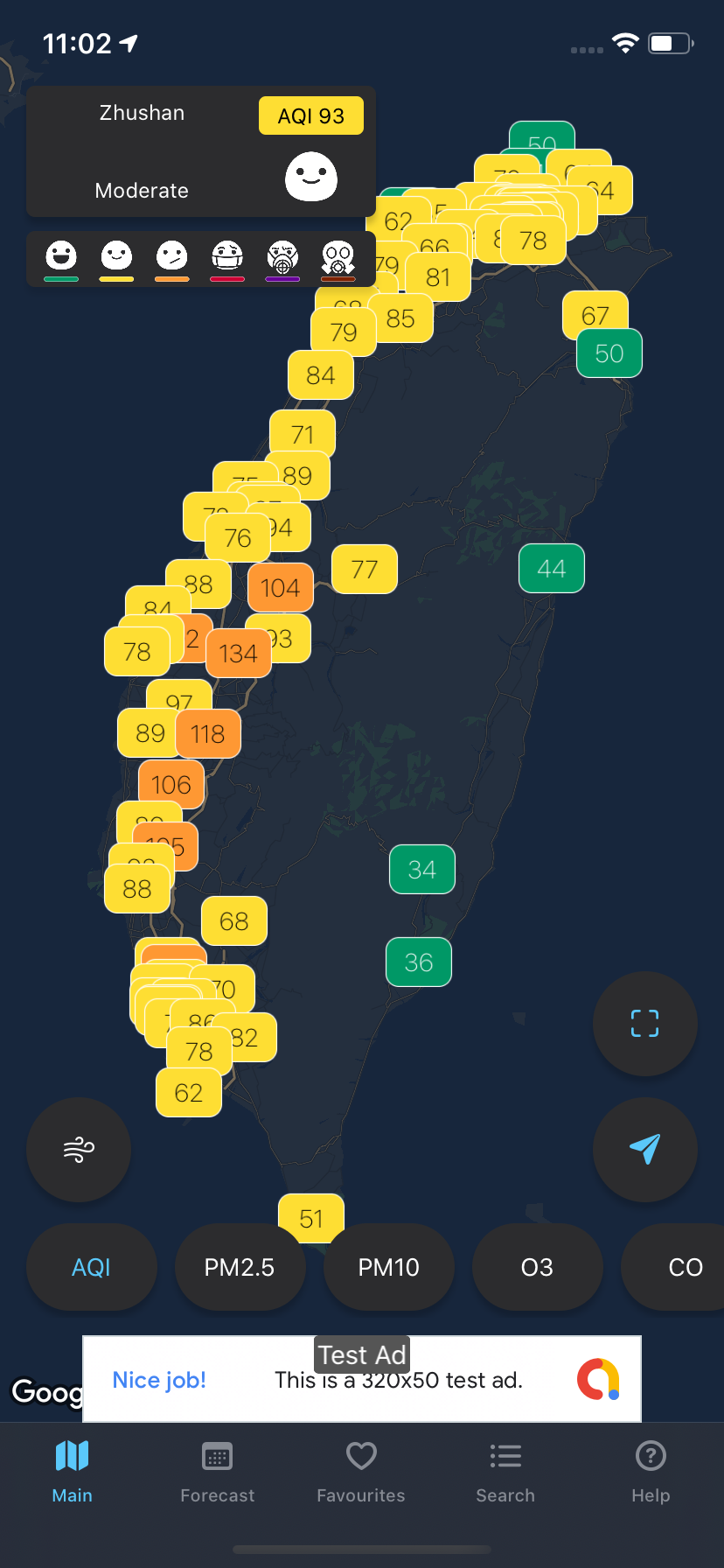Show PM2.5 readings on map
Image resolution: width=724 pixels, height=1568 pixels.
click(x=240, y=1267)
